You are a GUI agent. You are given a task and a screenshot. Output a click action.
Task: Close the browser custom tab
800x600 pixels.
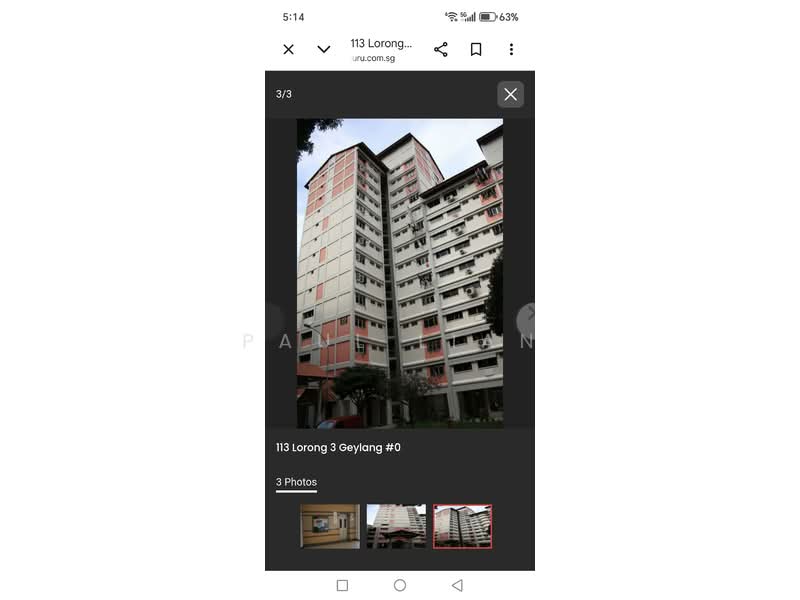288,49
